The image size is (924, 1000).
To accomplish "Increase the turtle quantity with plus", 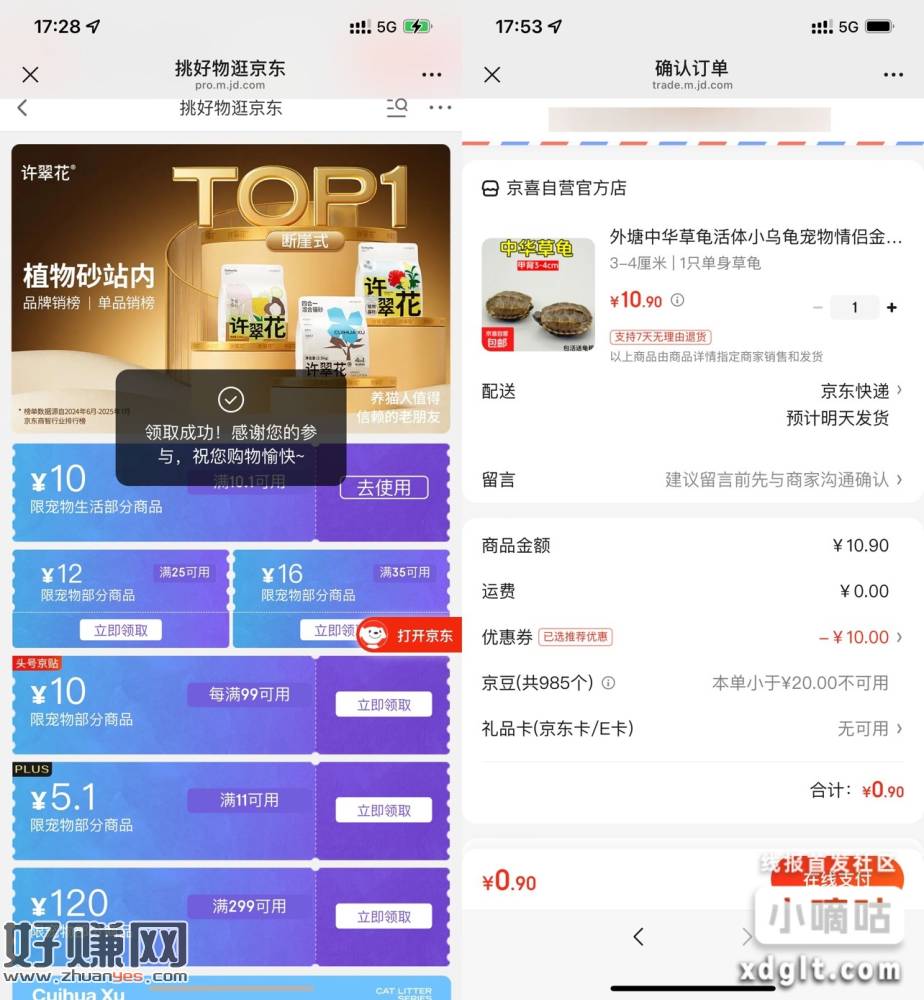I will point(892,307).
